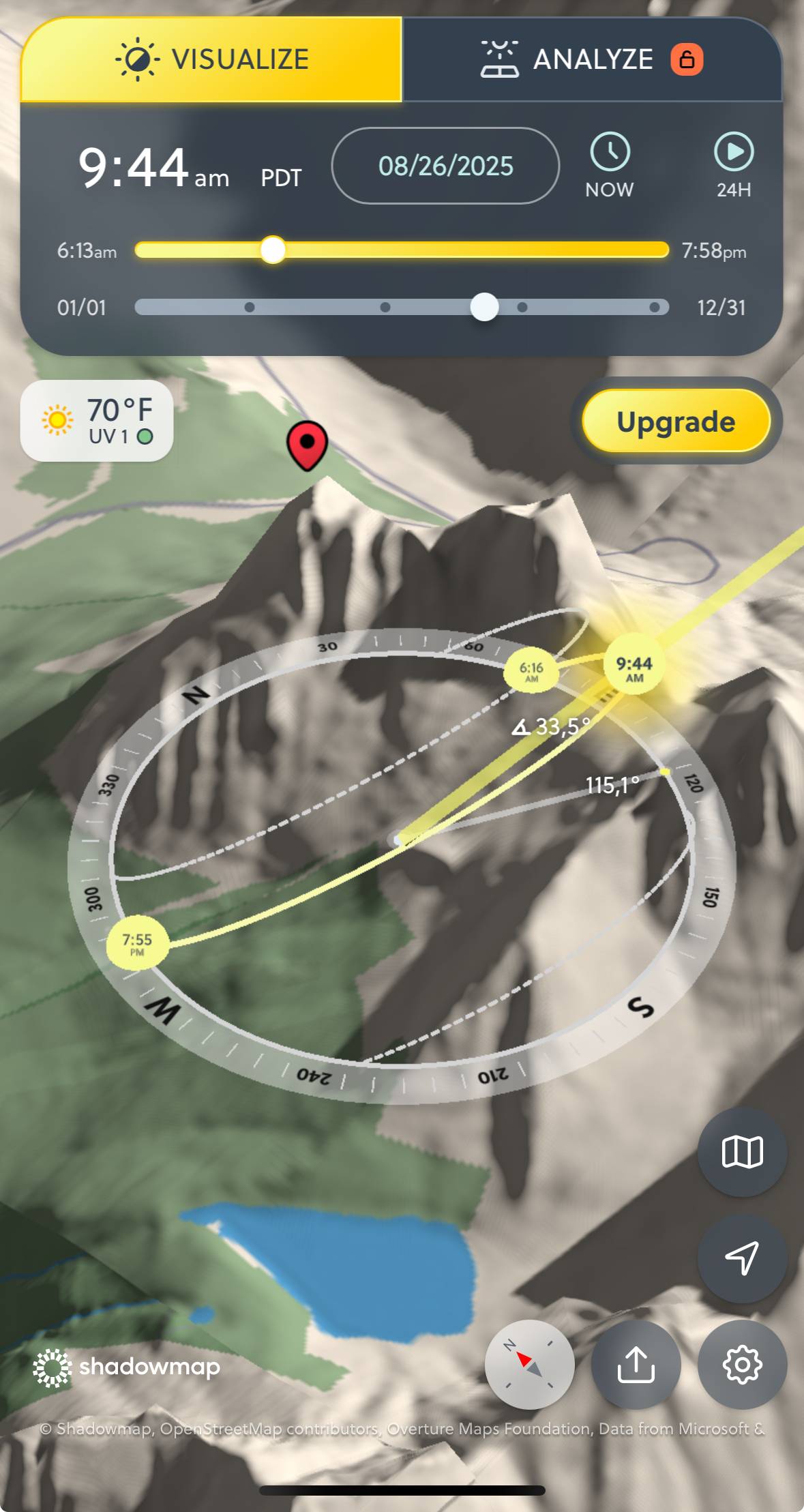The image size is (804, 1512).
Task: Center map on my location
Action: pyautogui.click(x=742, y=1258)
